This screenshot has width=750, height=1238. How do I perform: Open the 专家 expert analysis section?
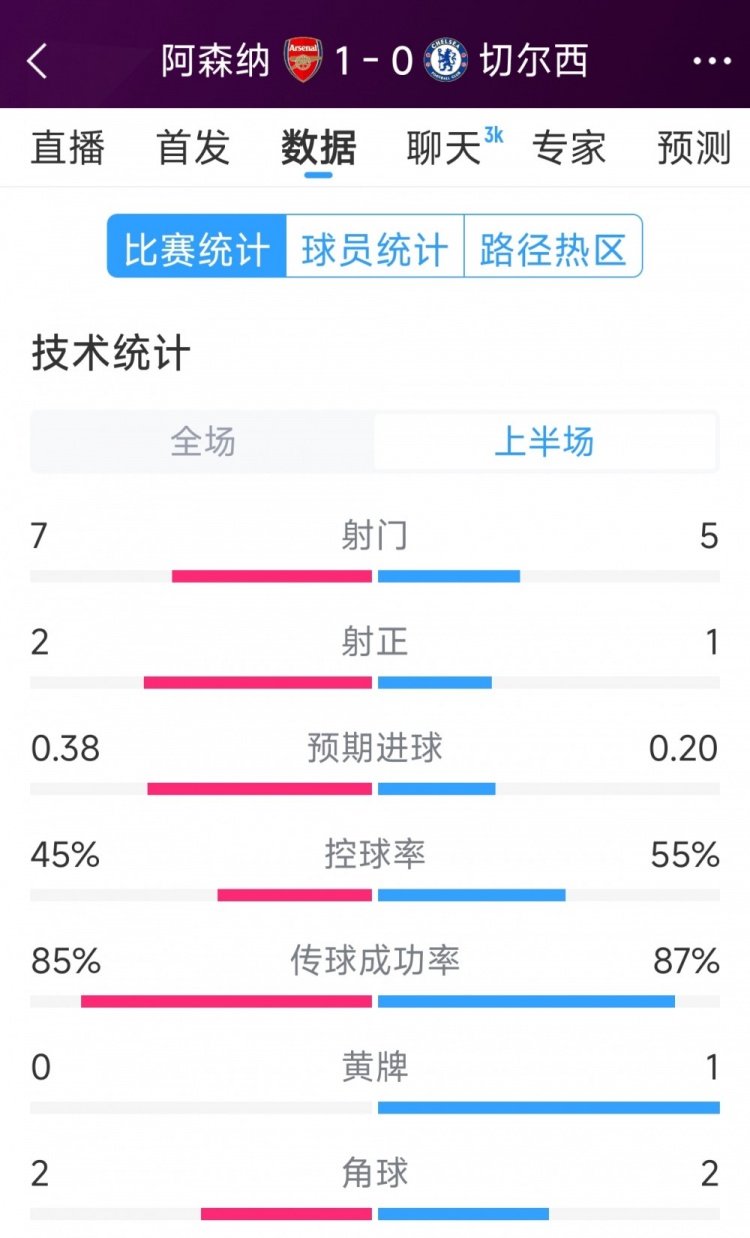coord(570,148)
